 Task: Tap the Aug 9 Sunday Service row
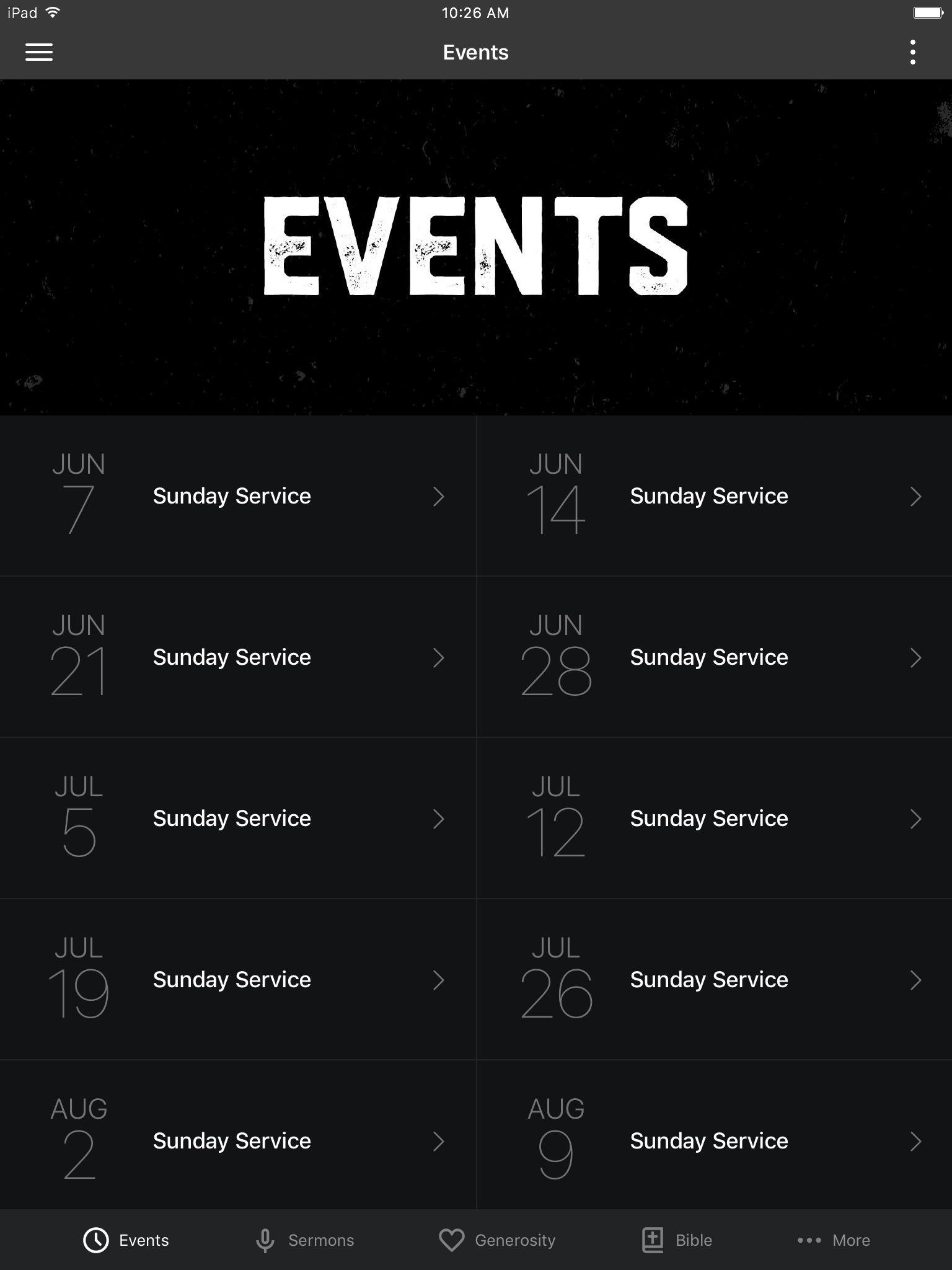click(714, 1141)
